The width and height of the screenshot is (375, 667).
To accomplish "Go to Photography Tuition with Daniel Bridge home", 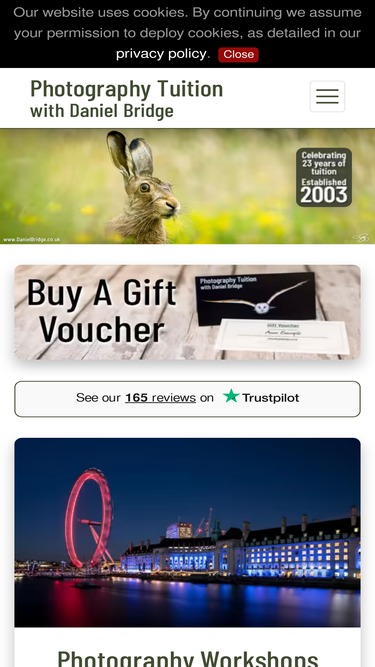I will [126, 98].
